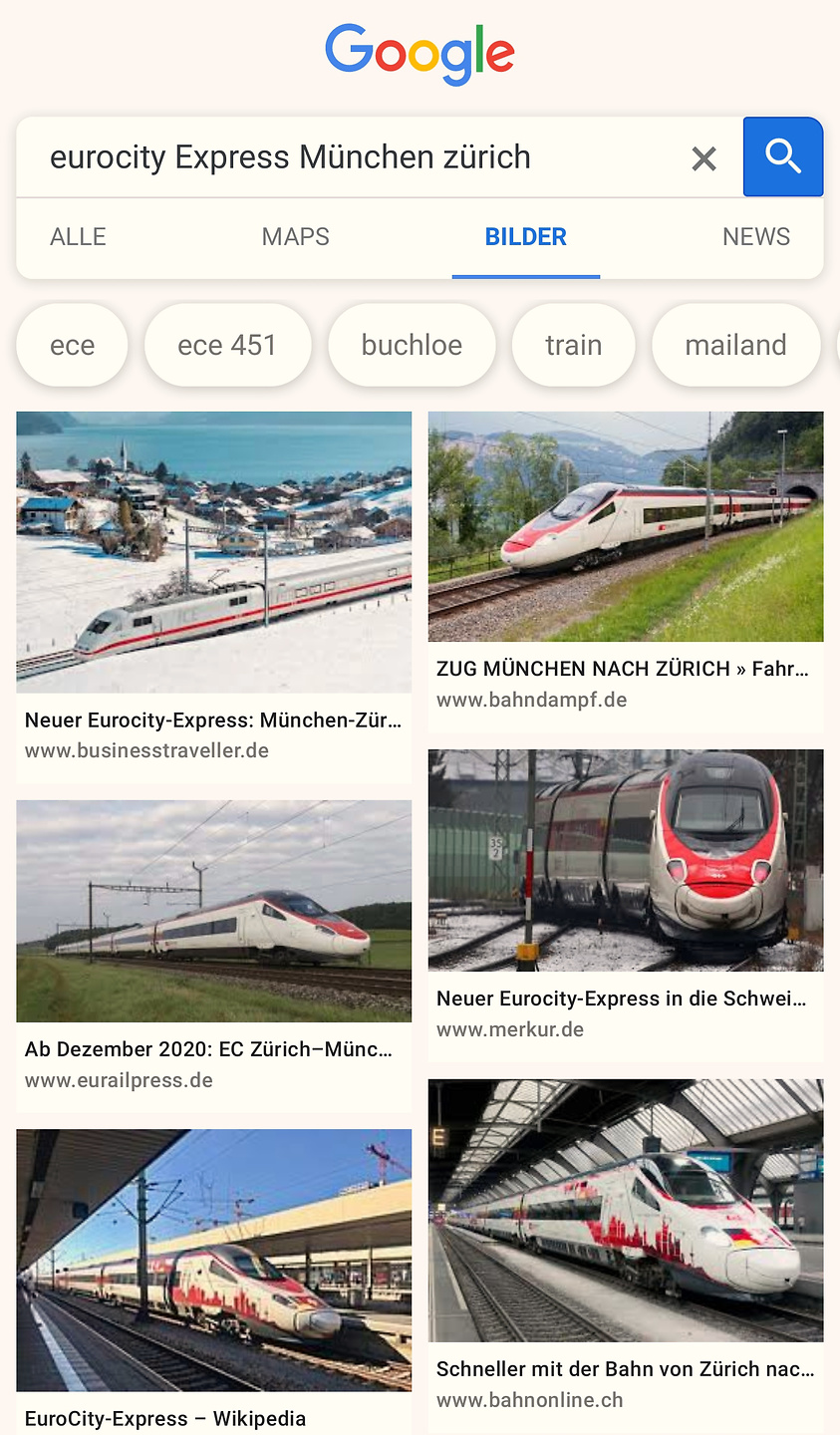The width and height of the screenshot is (840, 1435).
Task: Open the snowy village train image
Action: [213, 551]
